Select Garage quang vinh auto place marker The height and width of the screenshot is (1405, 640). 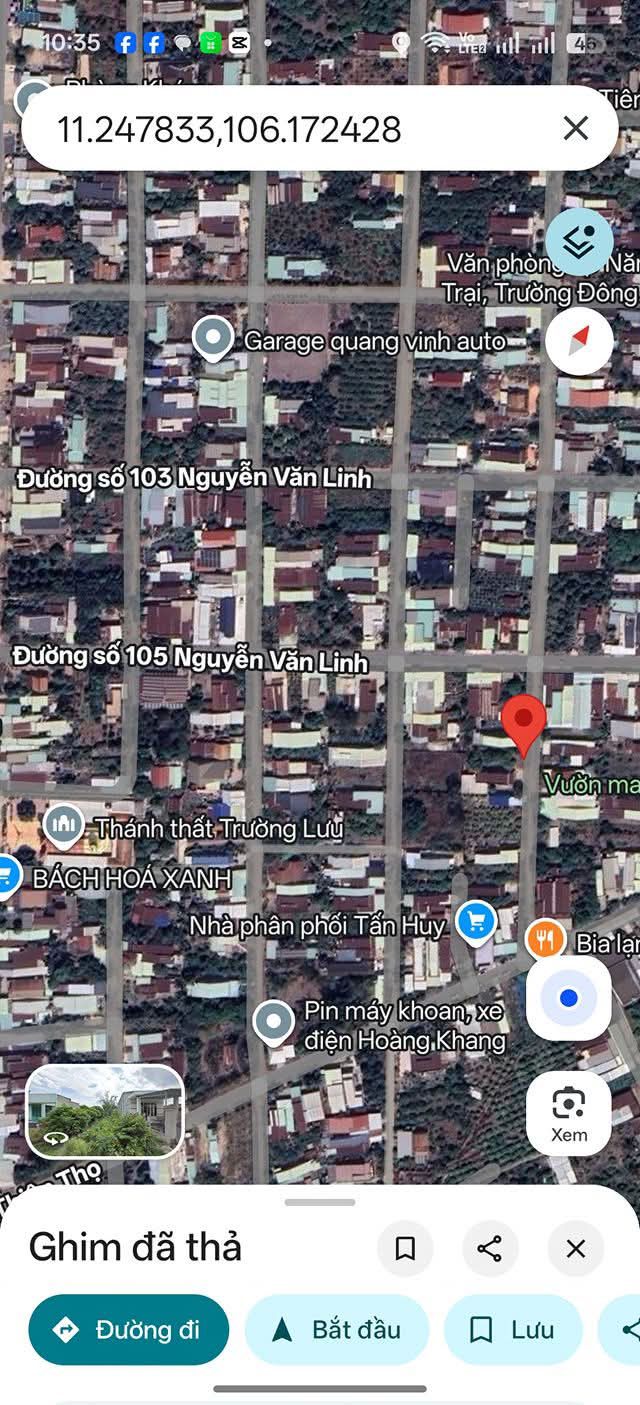212,340
